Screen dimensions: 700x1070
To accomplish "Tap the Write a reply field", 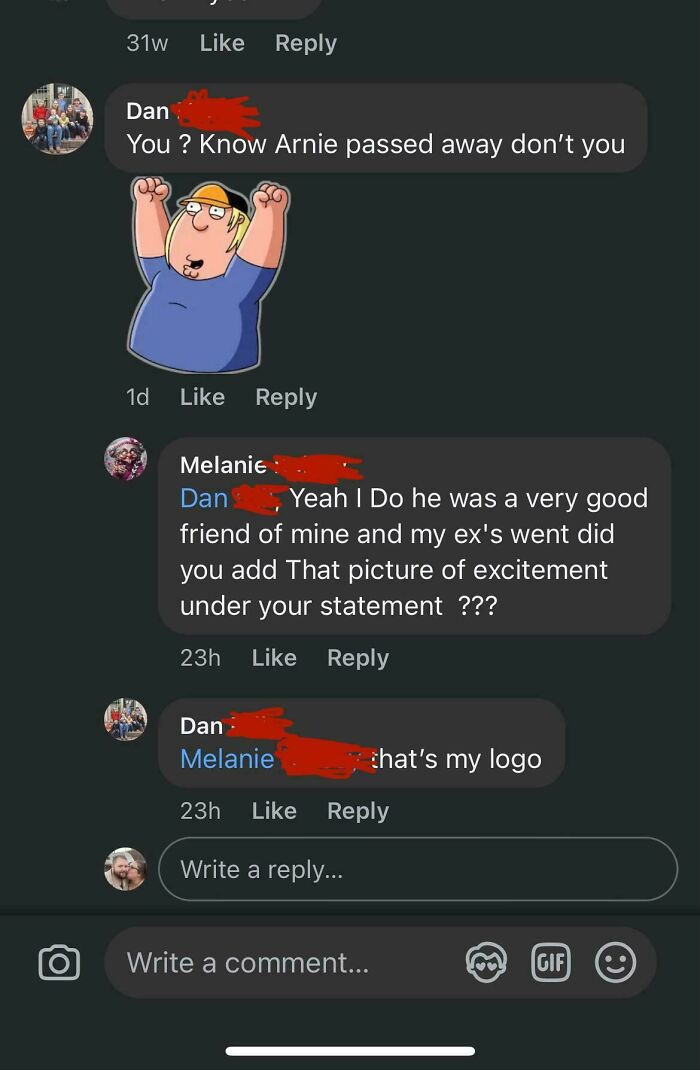I will [x=418, y=869].
